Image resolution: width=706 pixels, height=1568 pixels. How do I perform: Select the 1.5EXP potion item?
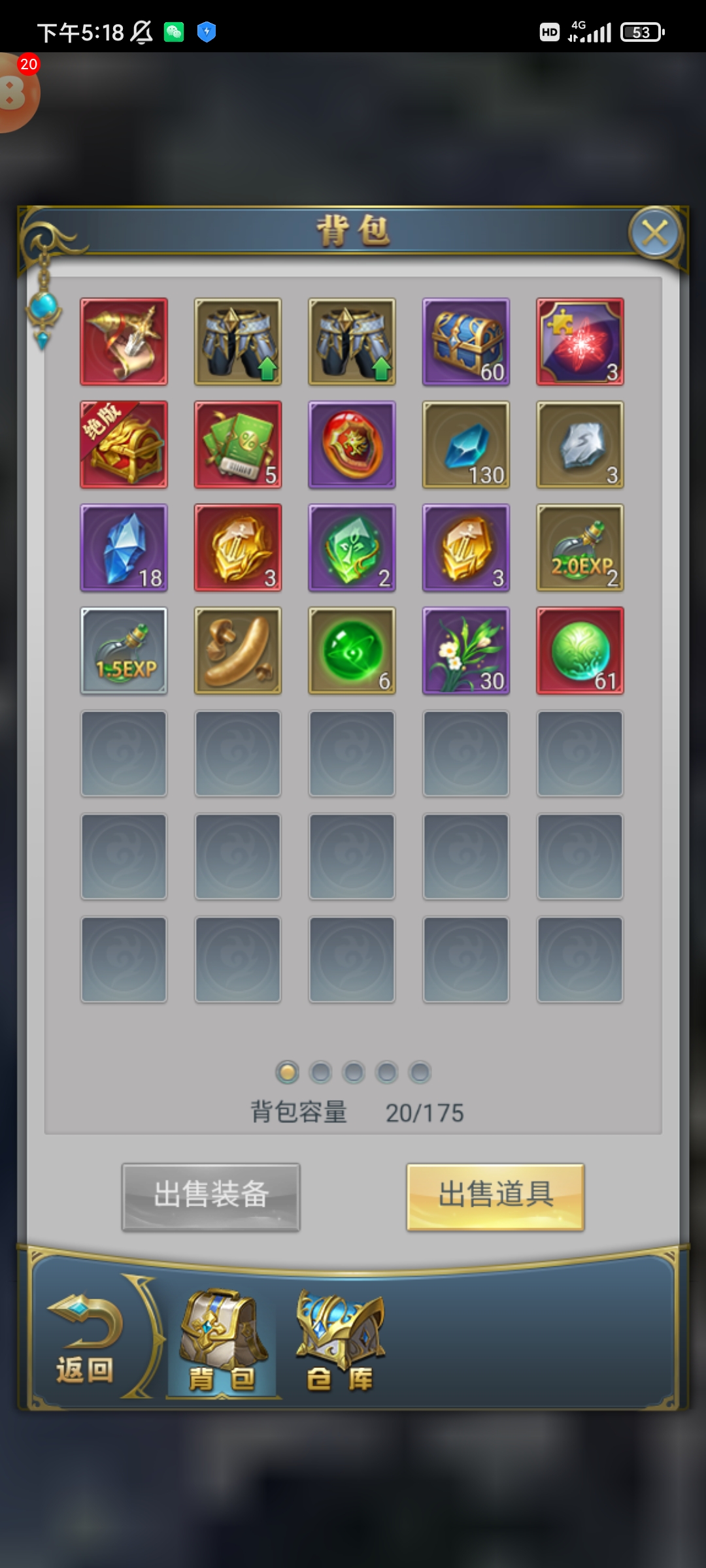(x=124, y=651)
